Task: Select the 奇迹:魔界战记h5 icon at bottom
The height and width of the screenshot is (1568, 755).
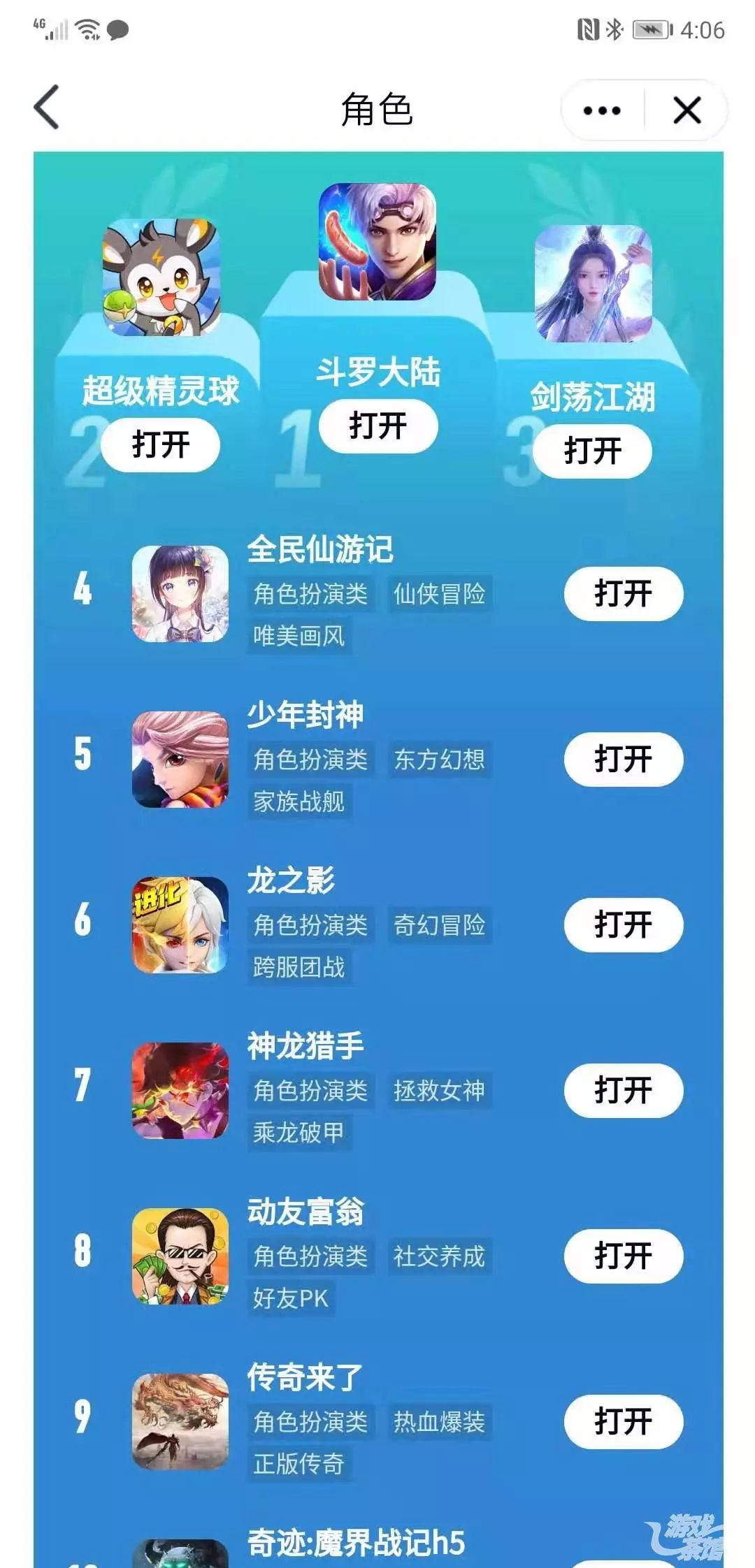Action: [180, 1555]
